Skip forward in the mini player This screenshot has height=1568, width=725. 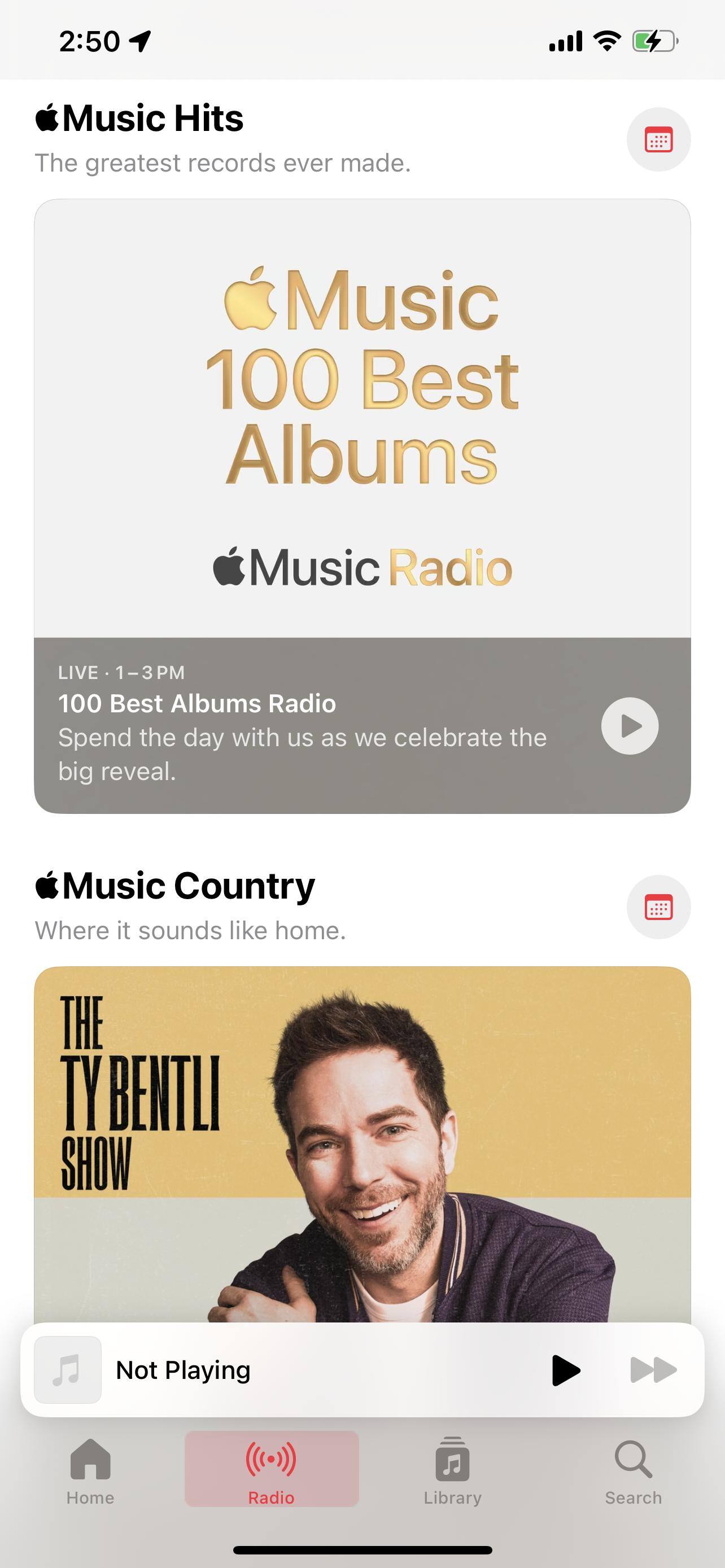click(653, 1370)
